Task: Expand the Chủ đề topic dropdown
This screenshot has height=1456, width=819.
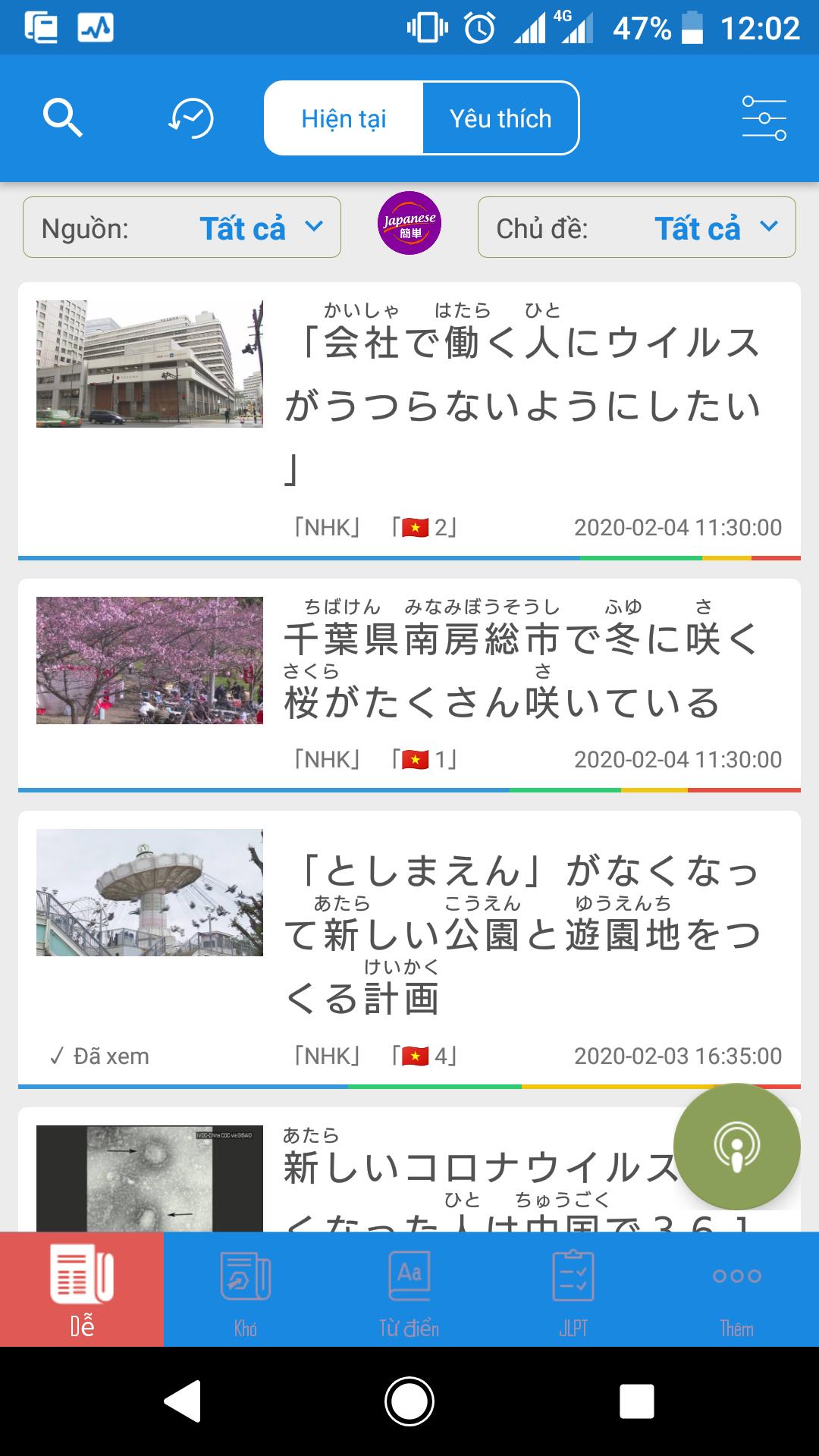Action: (637, 227)
